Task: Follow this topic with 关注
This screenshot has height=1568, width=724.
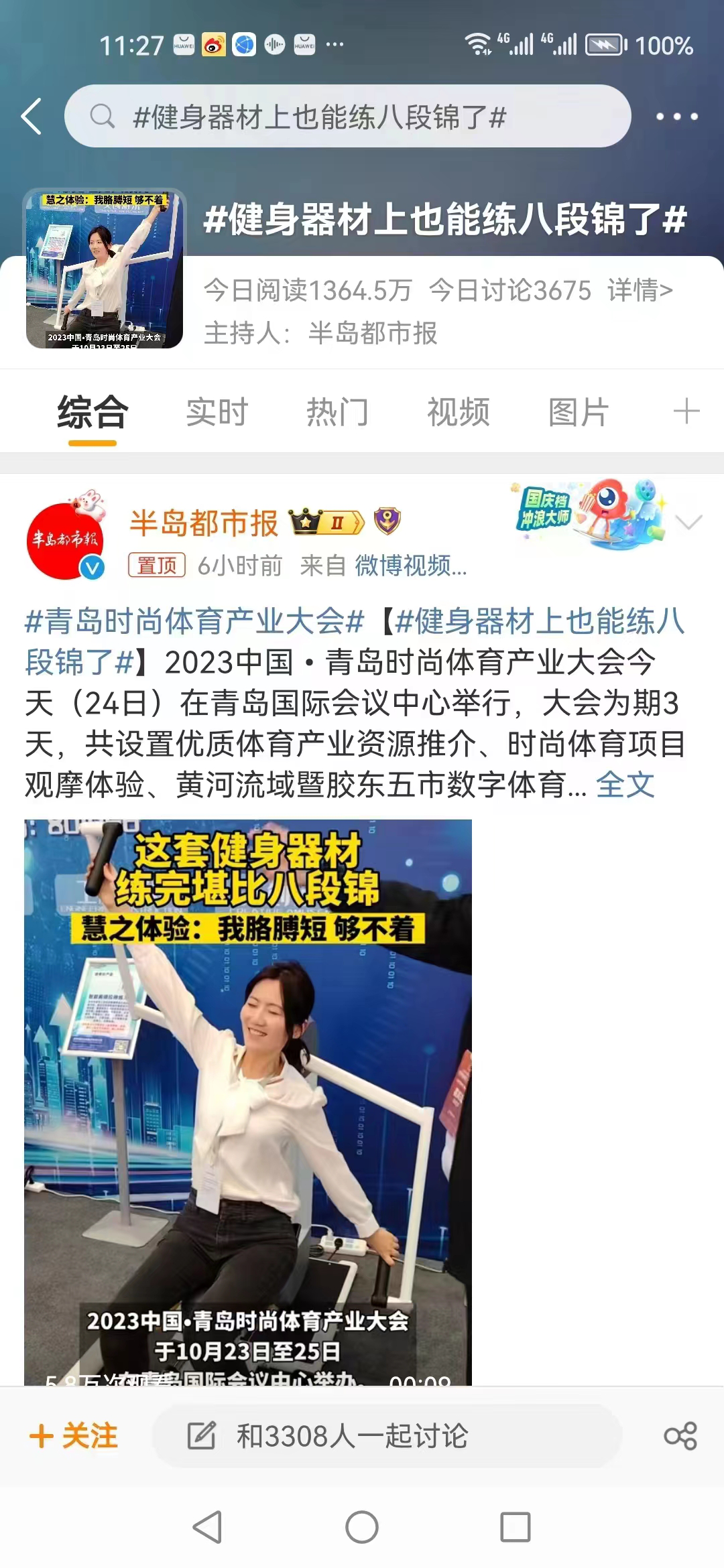Action: coord(74,1435)
